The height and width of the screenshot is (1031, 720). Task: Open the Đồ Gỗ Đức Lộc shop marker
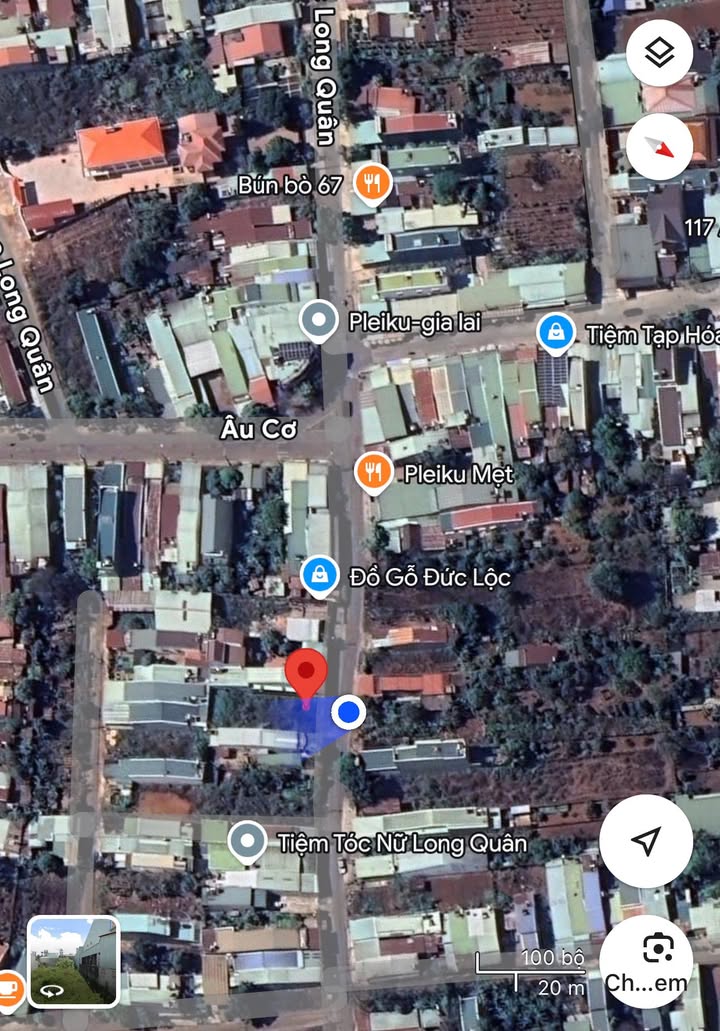[319, 577]
